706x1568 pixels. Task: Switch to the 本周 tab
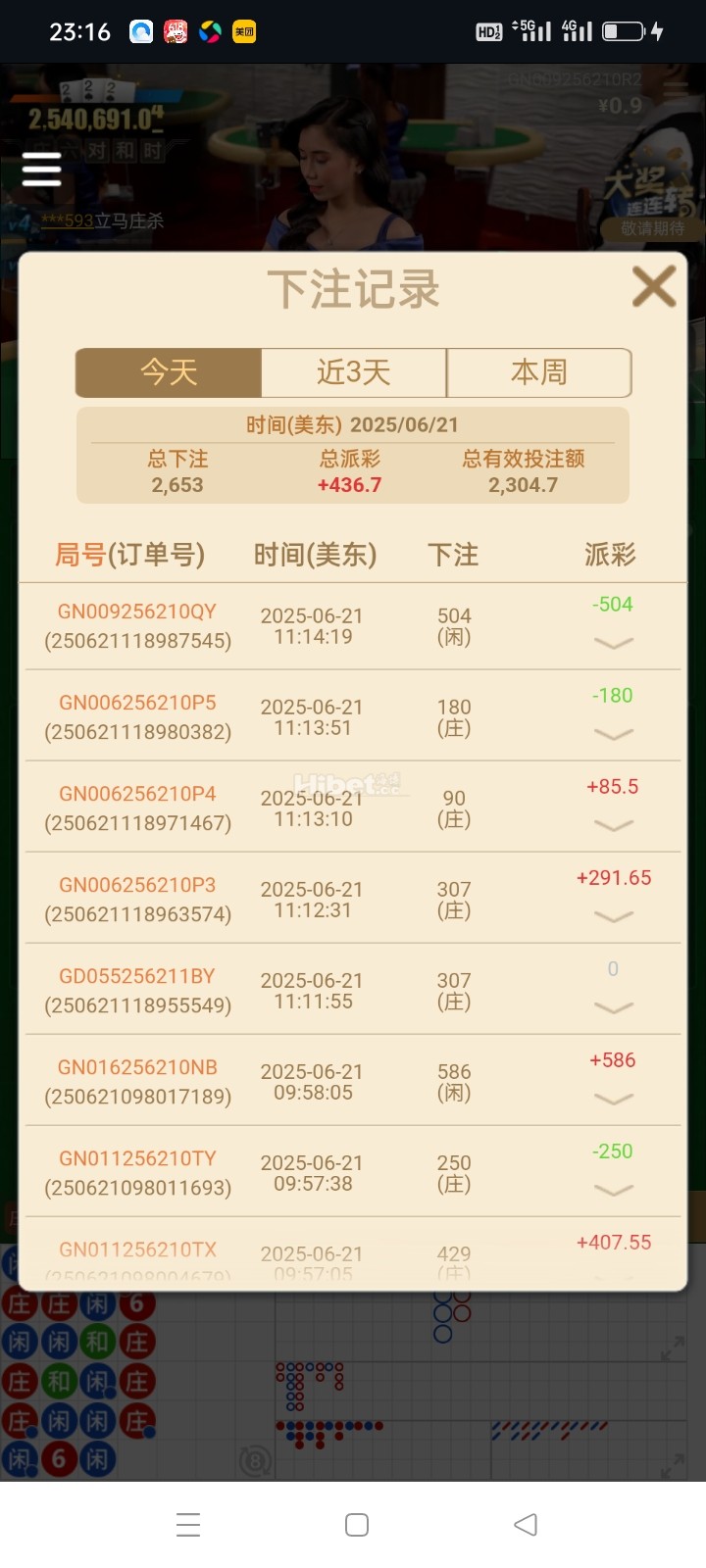[539, 372]
